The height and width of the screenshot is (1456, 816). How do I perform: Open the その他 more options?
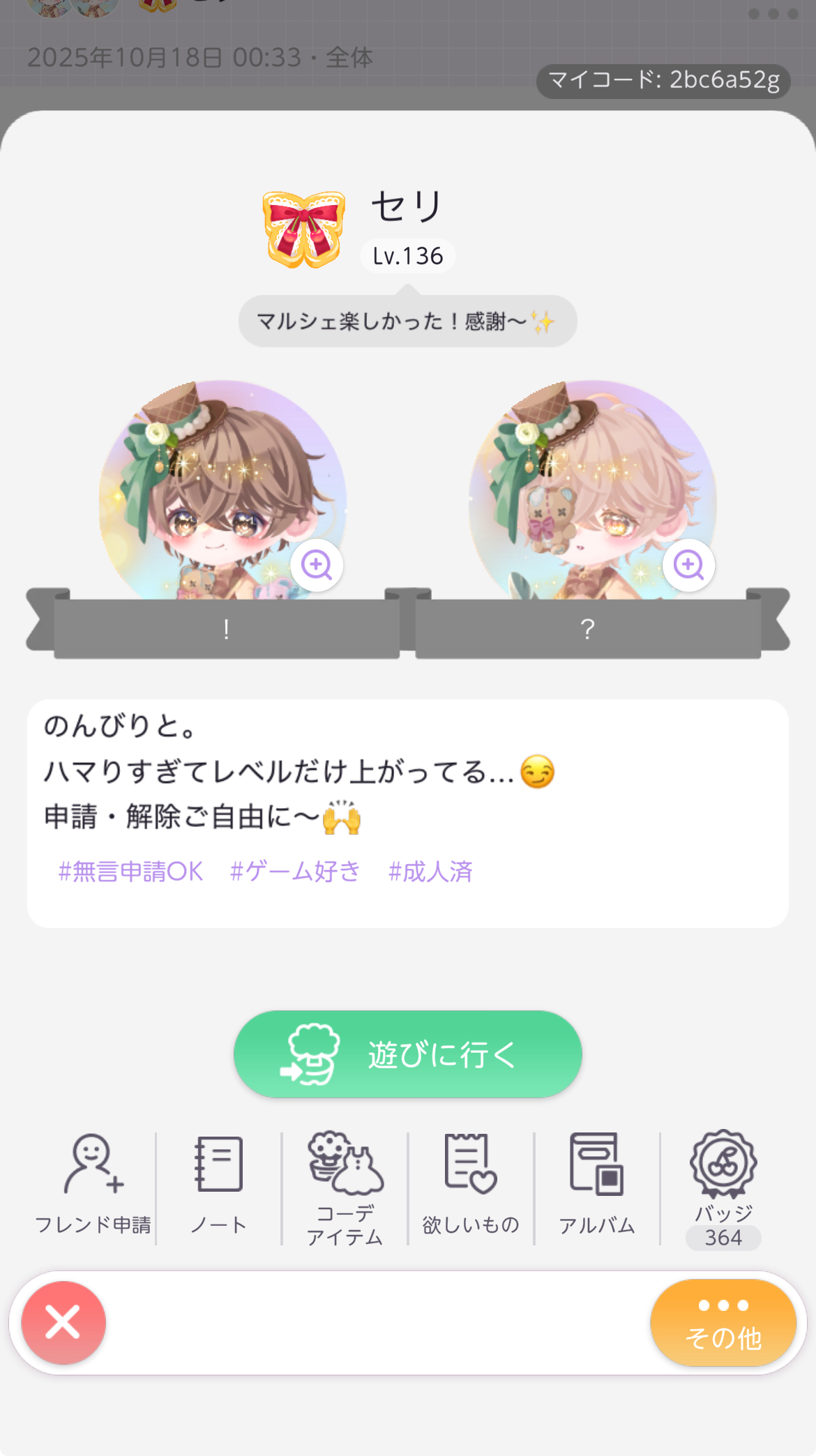723,1322
